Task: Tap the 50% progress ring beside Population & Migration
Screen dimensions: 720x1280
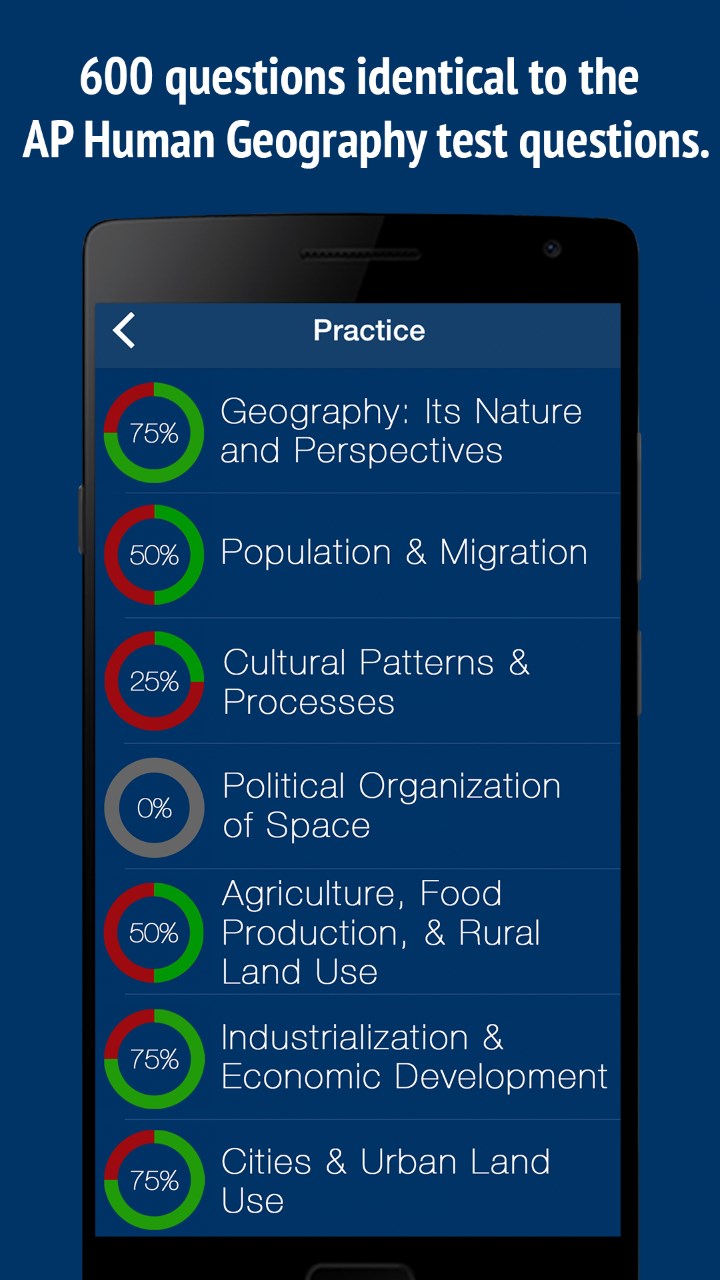Action: (x=154, y=553)
